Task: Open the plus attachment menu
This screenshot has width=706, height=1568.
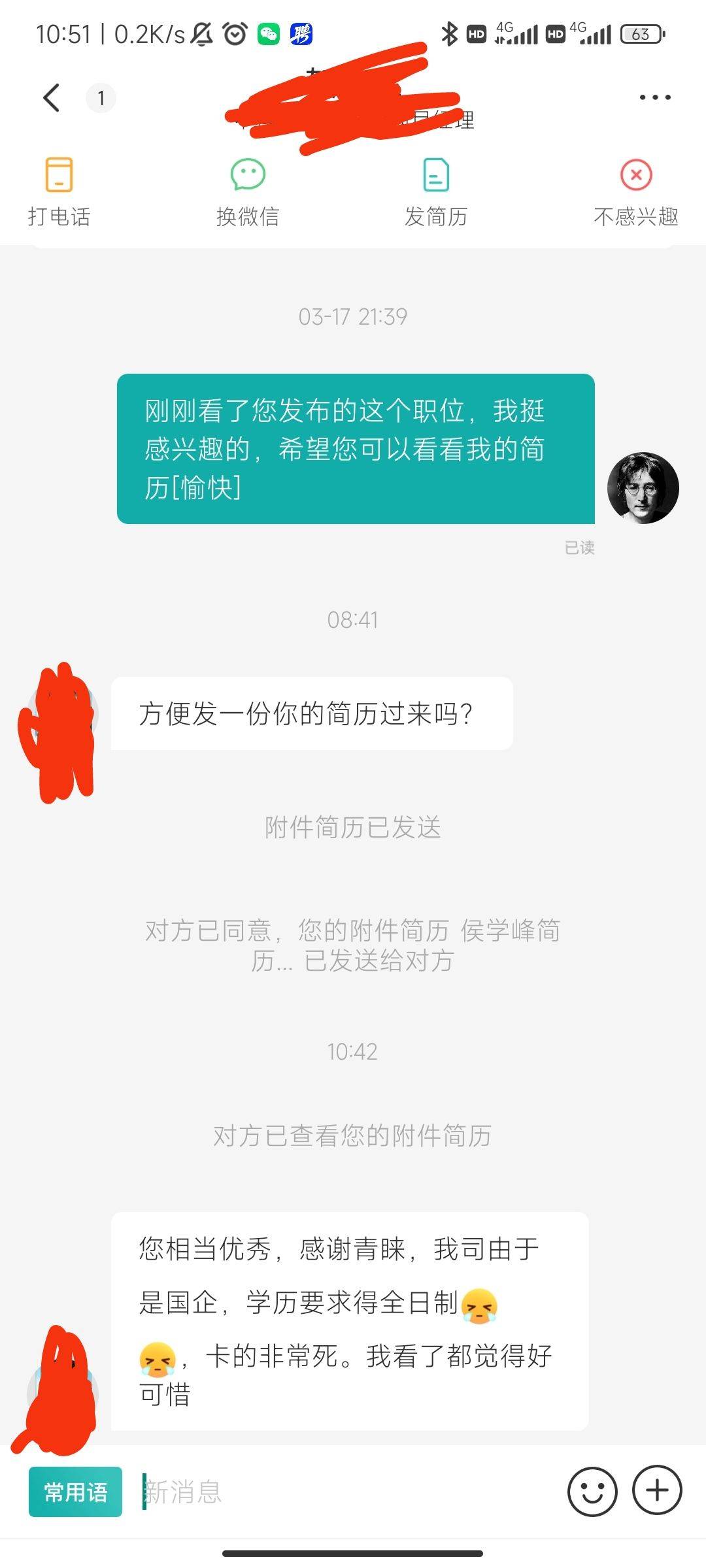Action: [x=657, y=1490]
